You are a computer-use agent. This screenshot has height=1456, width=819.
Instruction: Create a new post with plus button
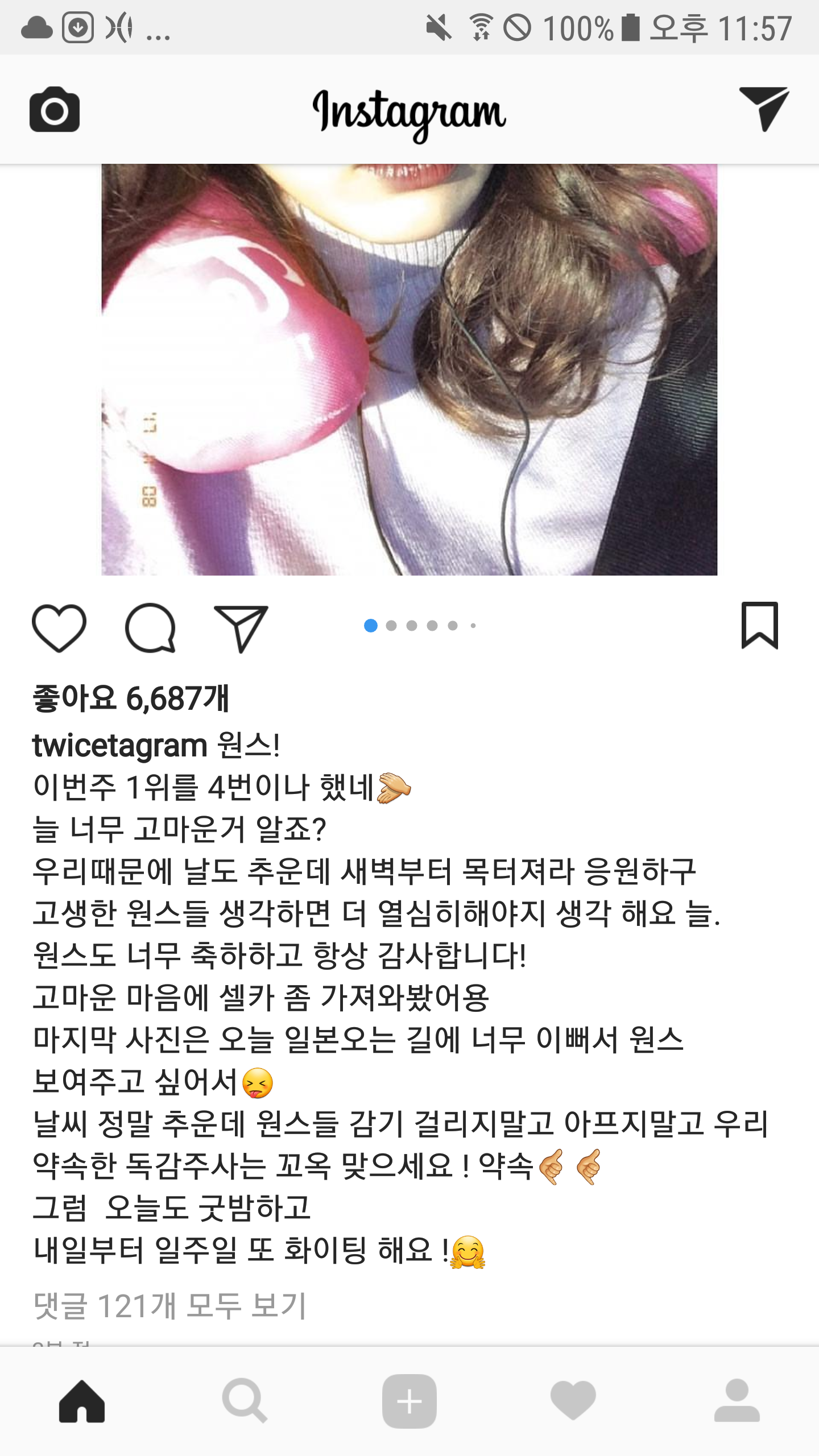coord(409,1401)
